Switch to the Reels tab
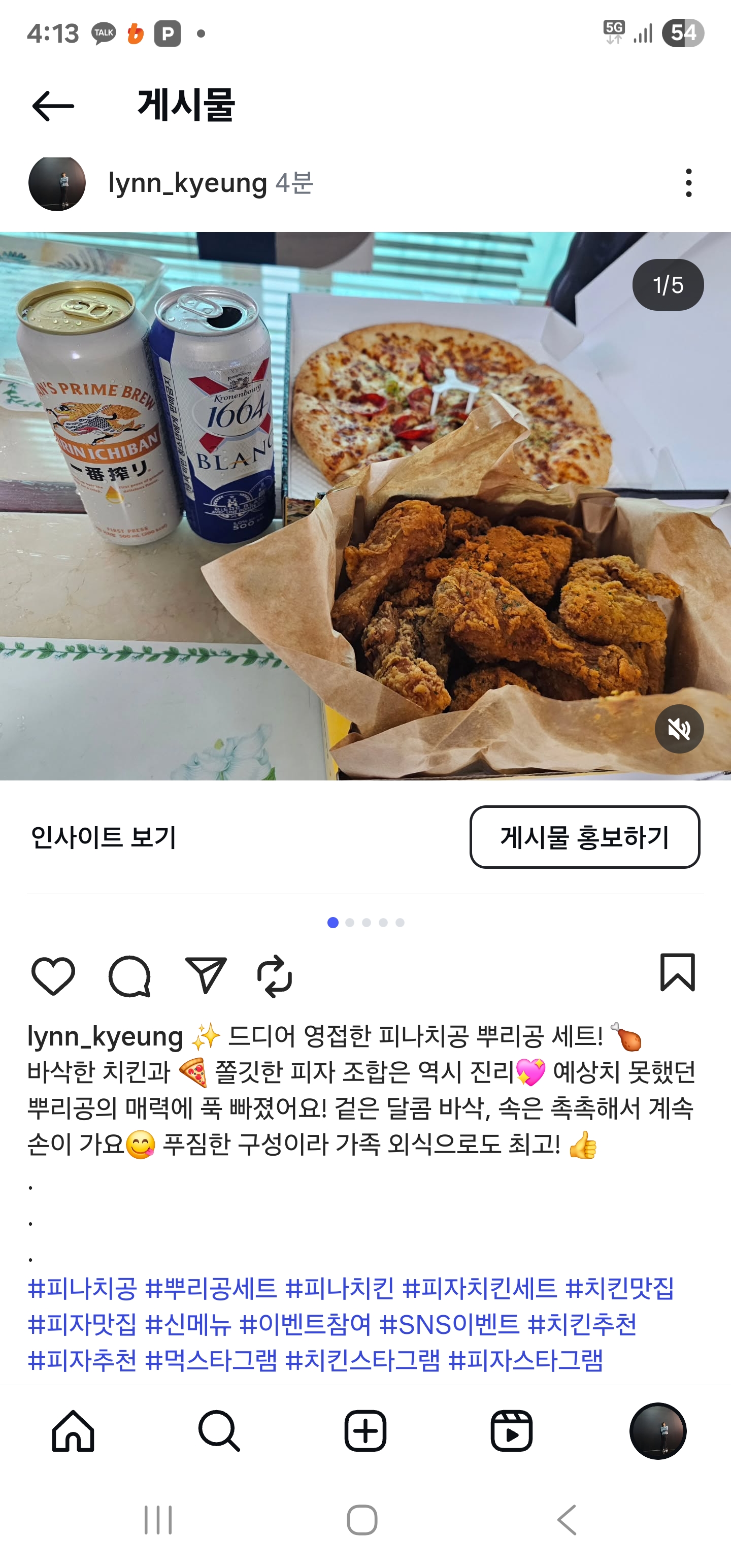Screen dimensions: 731x1568 pyautogui.click(x=511, y=1431)
